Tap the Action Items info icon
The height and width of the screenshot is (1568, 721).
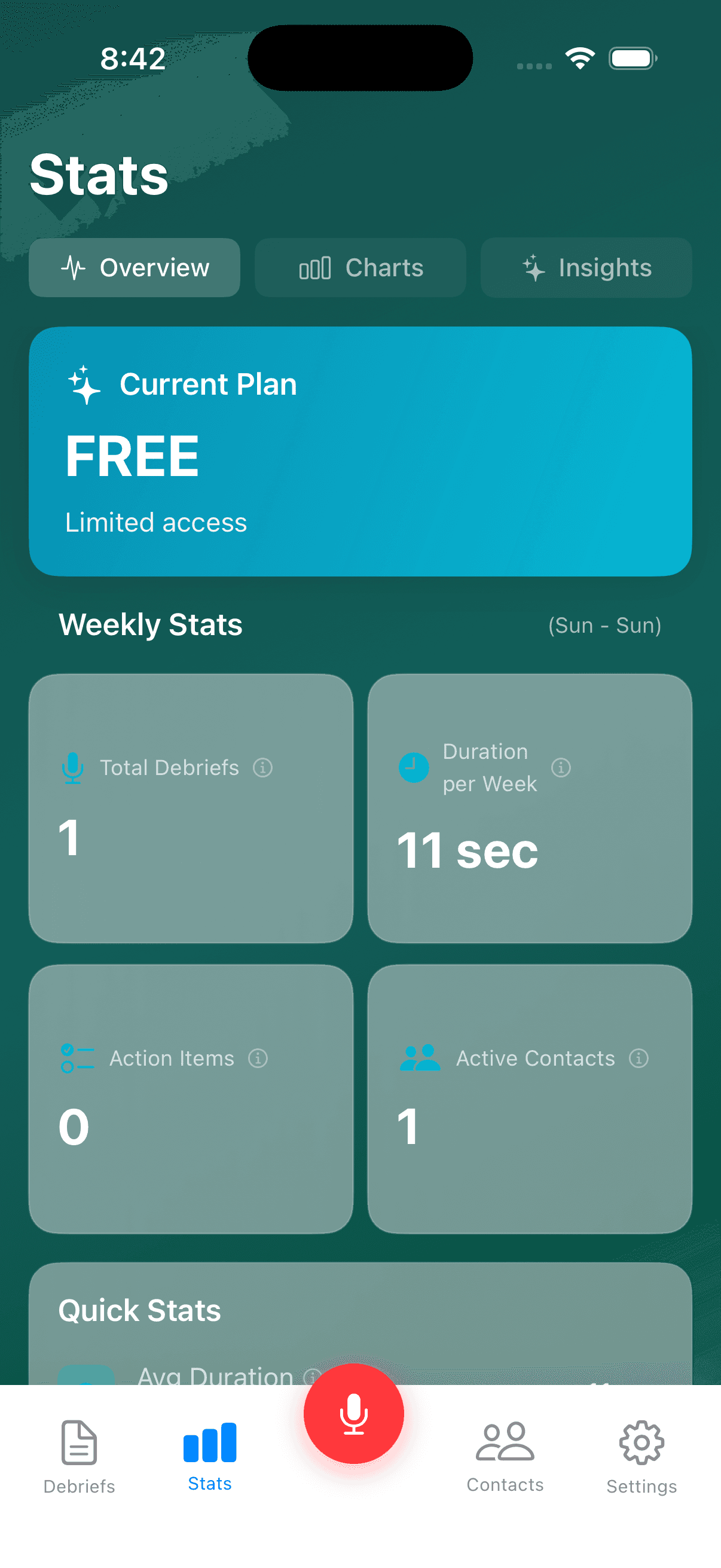(259, 1058)
